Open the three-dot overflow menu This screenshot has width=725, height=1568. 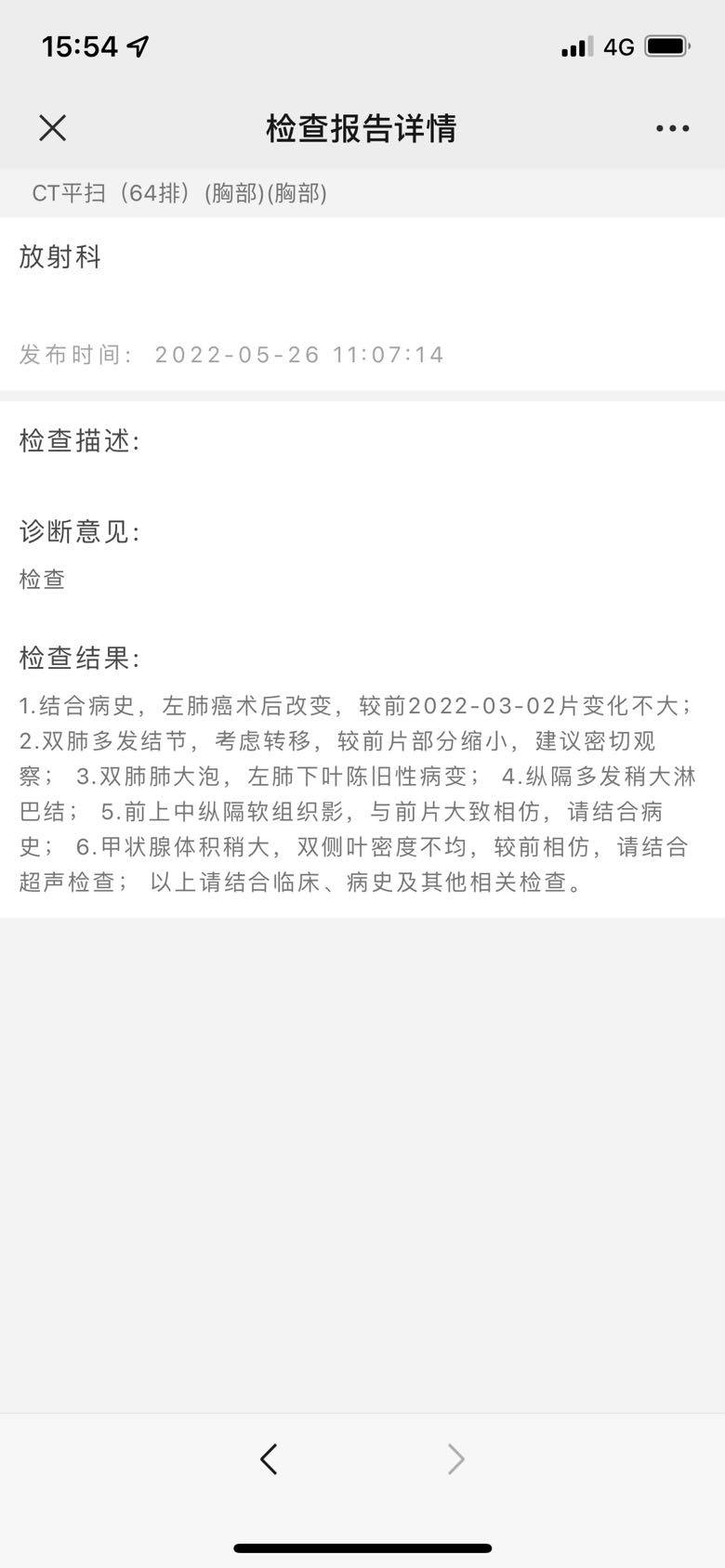[672, 128]
